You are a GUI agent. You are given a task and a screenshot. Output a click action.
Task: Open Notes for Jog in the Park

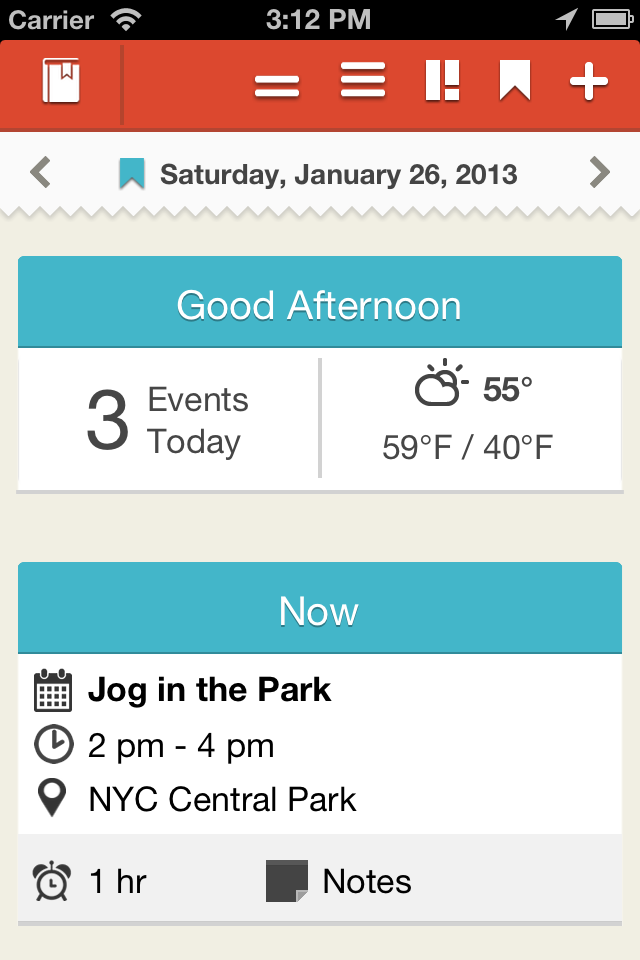click(x=340, y=881)
